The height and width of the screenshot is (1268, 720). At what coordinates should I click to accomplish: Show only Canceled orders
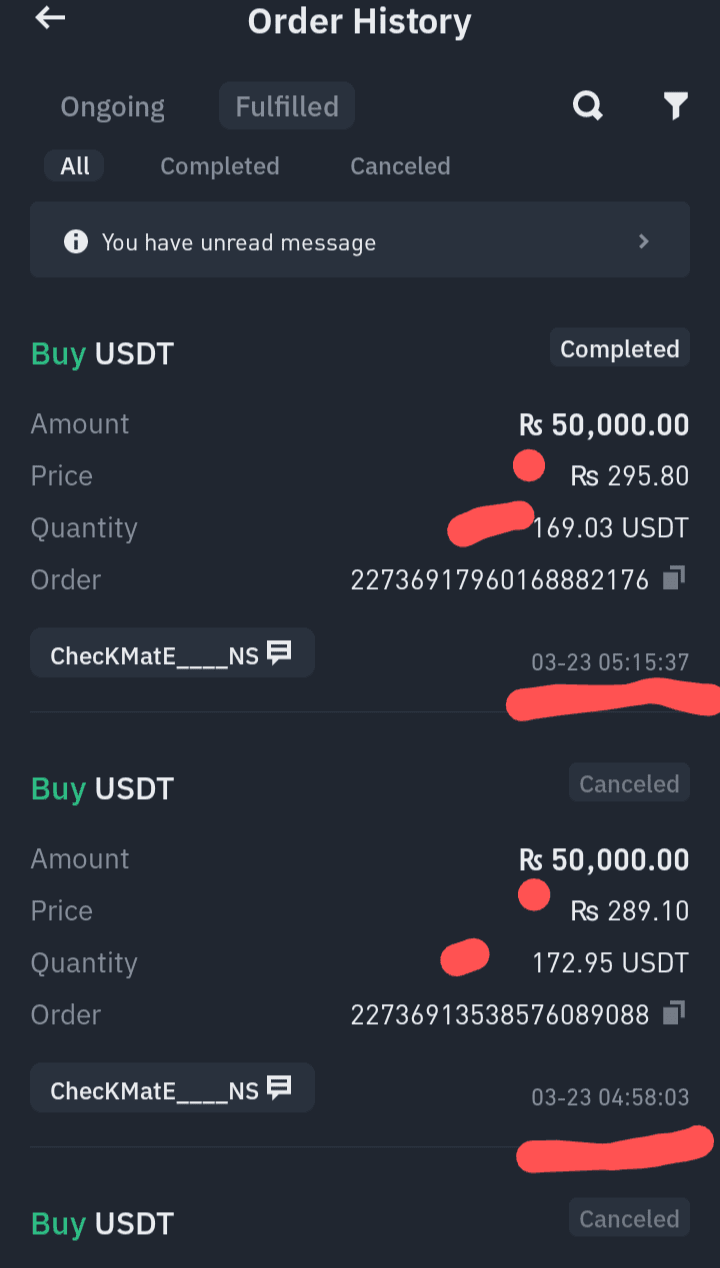click(x=400, y=166)
